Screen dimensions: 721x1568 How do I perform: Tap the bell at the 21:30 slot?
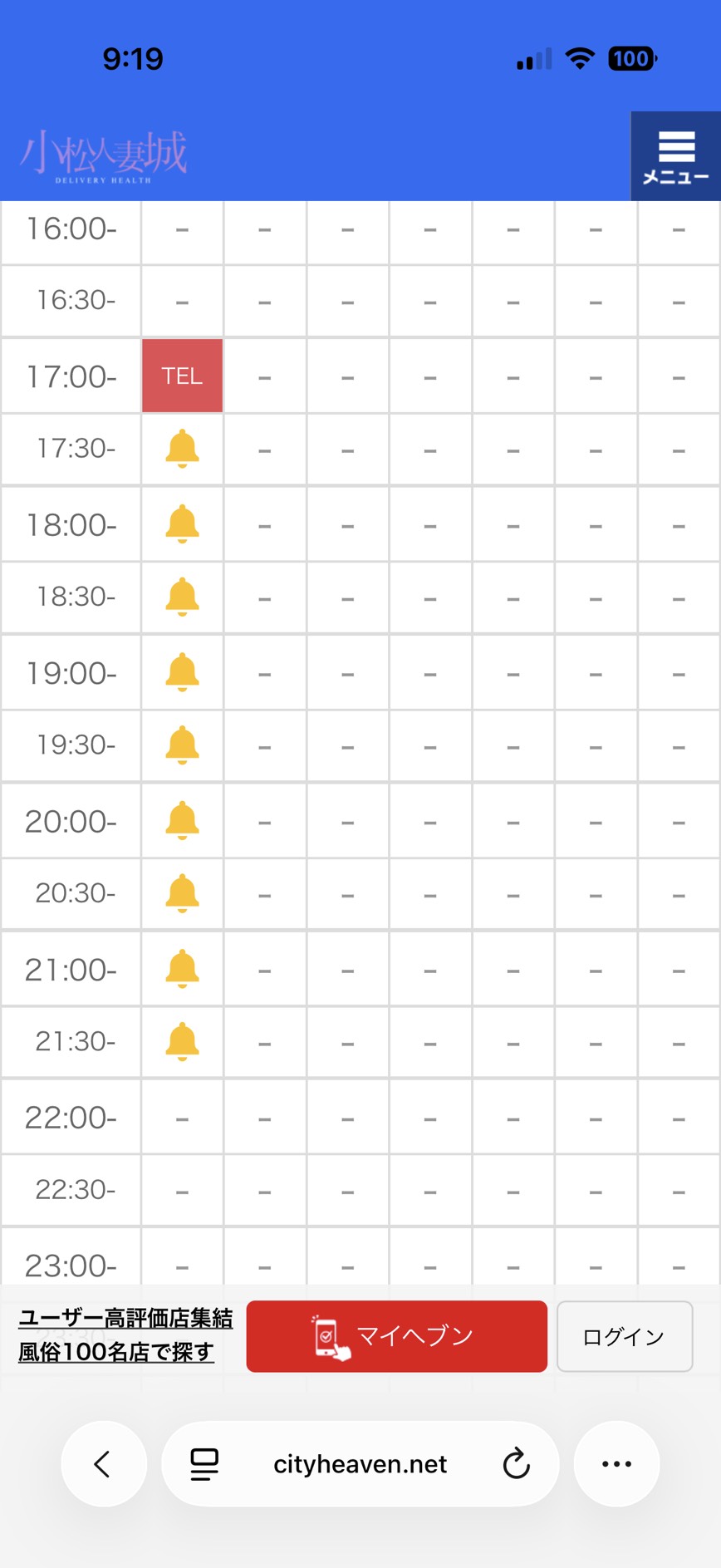click(182, 1042)
